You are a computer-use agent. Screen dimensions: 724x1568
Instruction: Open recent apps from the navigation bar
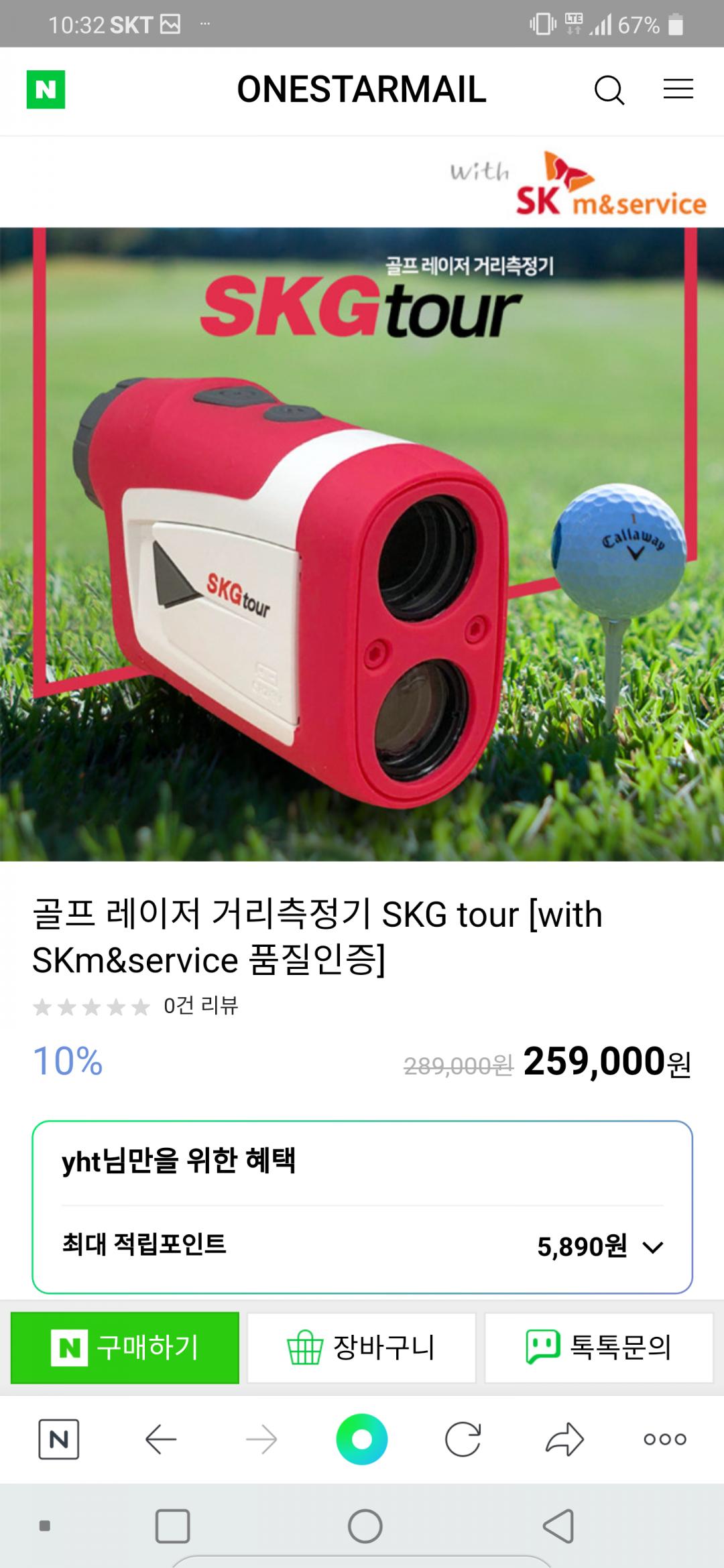pos(172,1526)
